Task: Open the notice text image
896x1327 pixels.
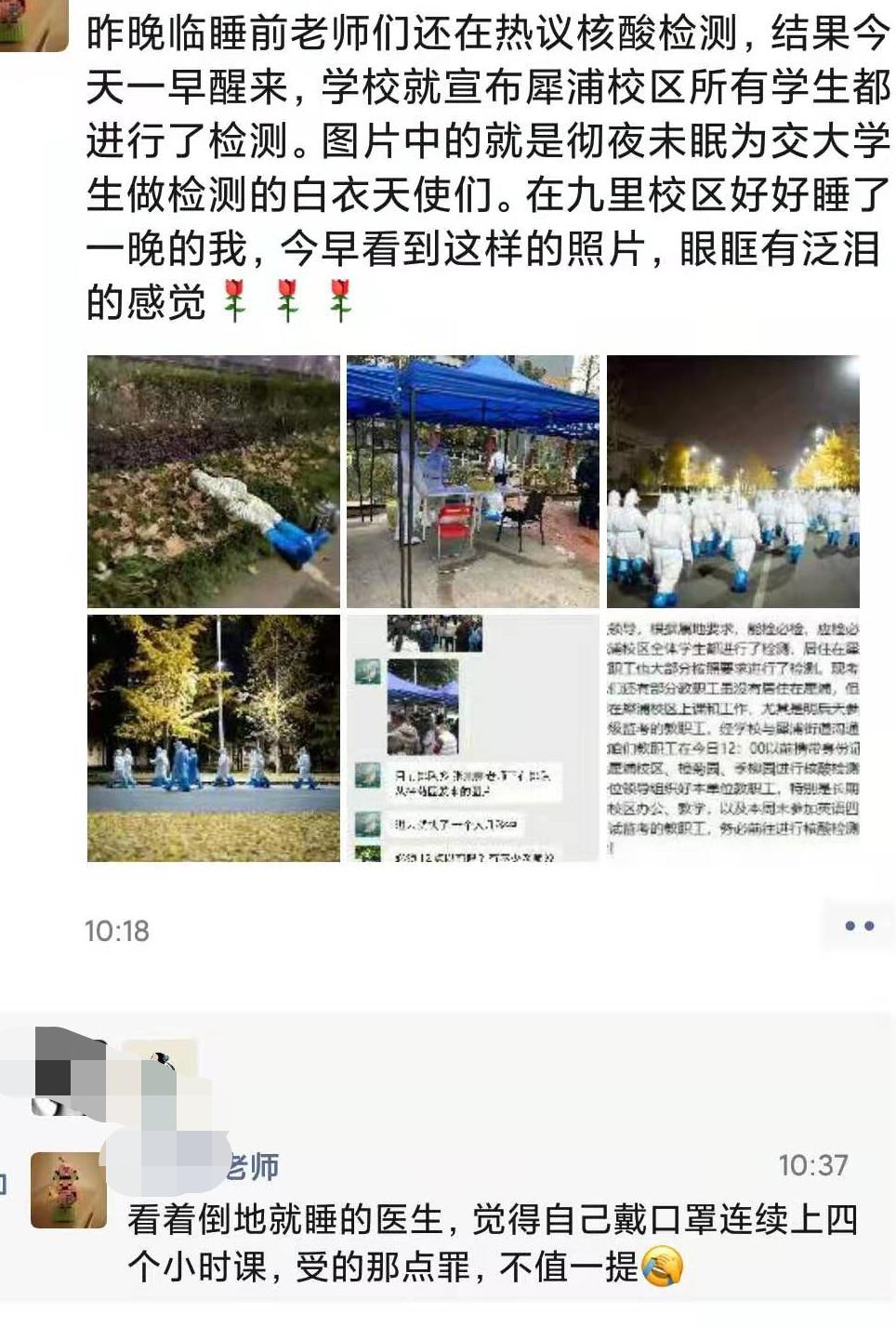Action: (733, 738)
